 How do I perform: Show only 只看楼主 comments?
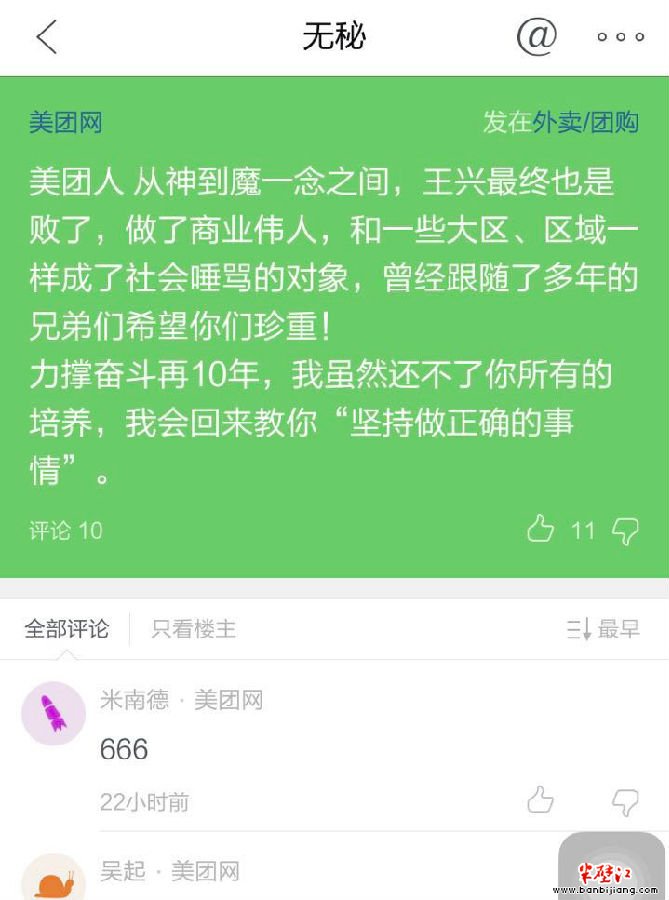(193, 629)
